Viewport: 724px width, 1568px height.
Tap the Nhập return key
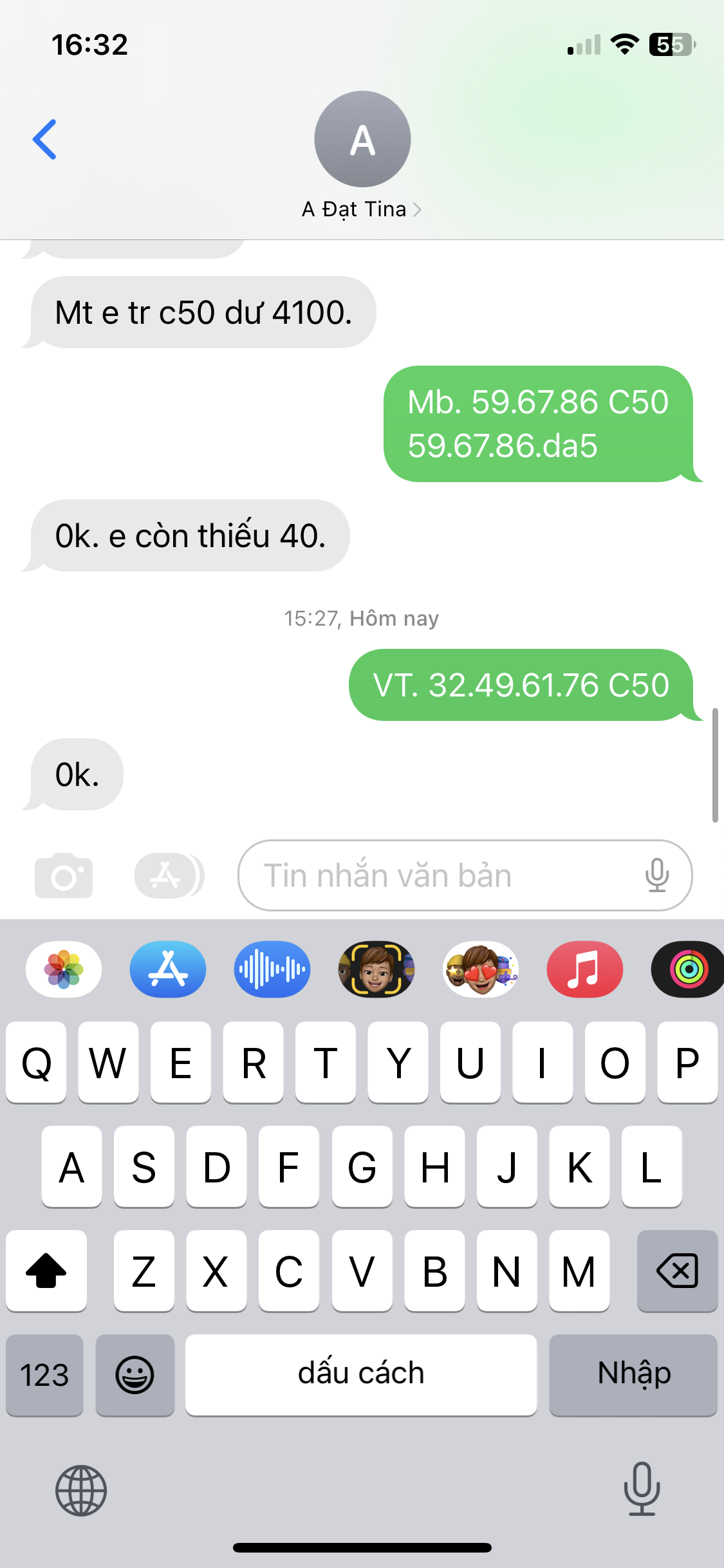point(633,1374)
